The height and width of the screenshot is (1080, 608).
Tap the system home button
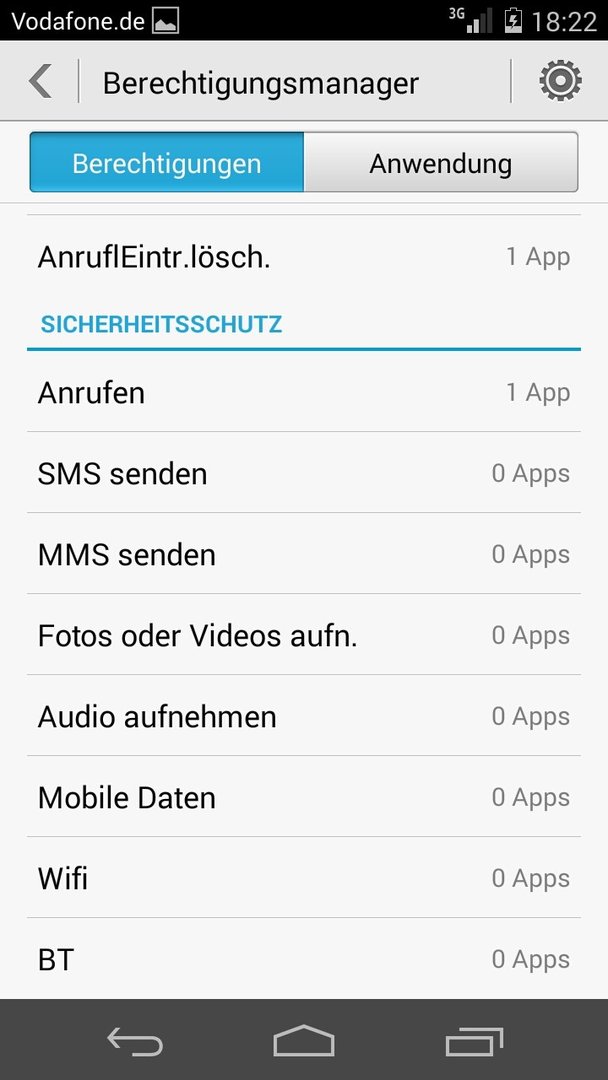point(304,1041)
